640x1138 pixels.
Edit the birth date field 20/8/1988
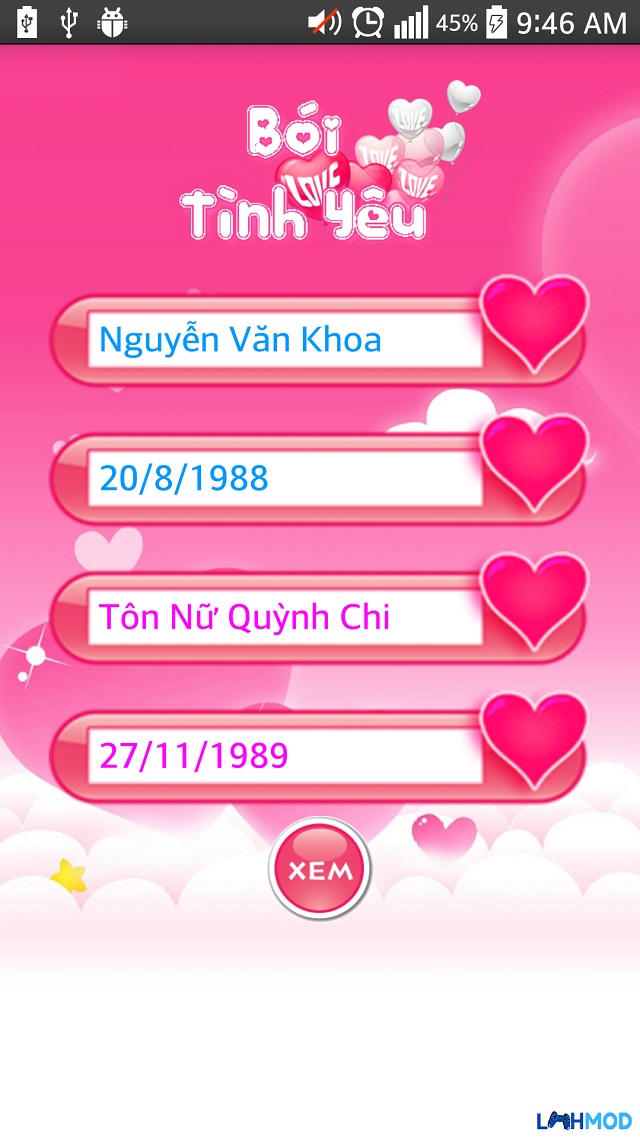click(x=285, y=479)
